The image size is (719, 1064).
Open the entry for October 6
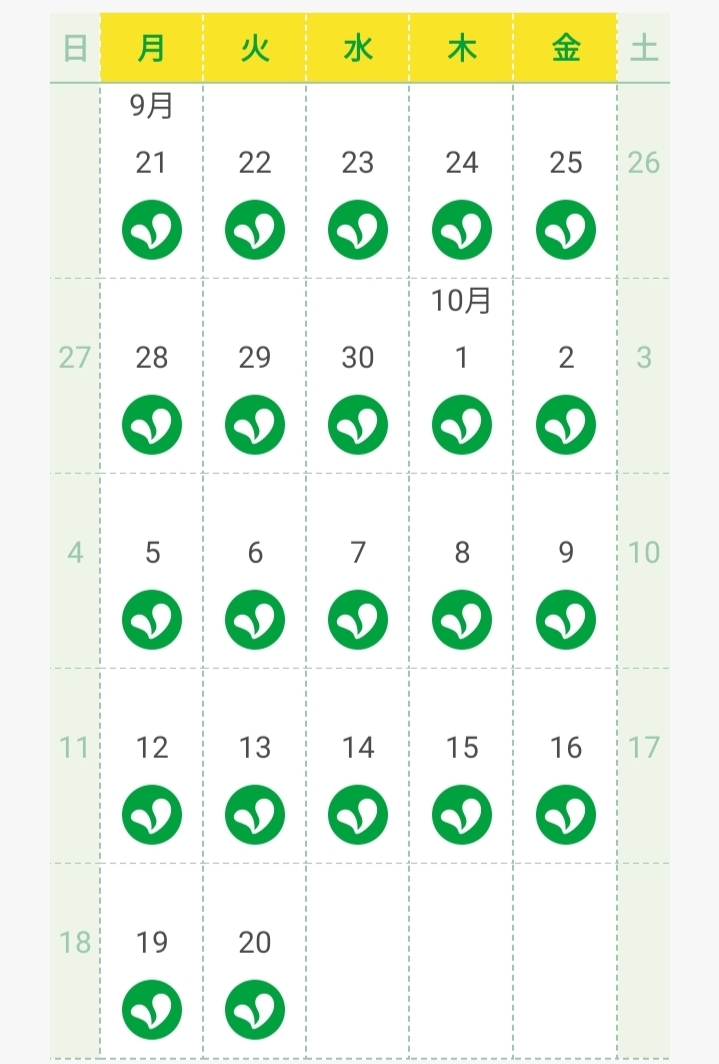[x=255, y=619]
